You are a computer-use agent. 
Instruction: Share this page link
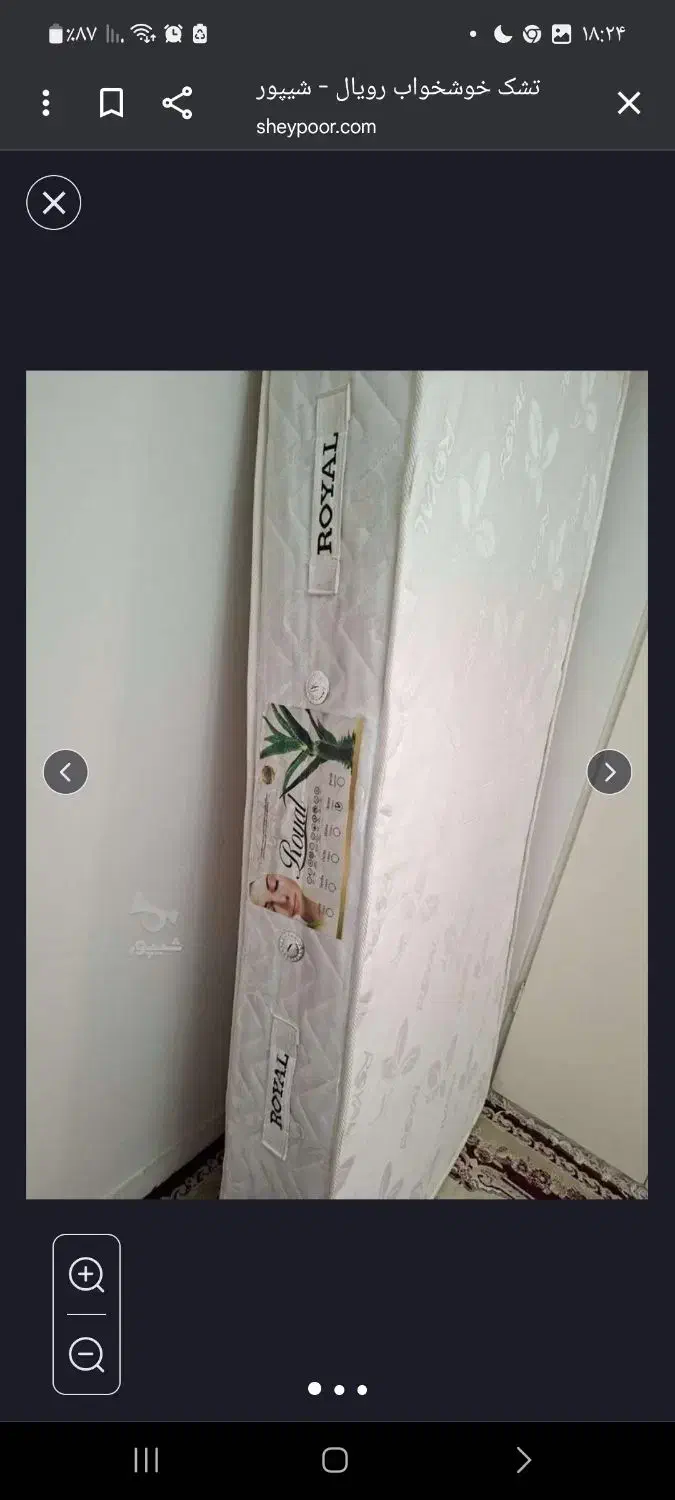(177, 103)
